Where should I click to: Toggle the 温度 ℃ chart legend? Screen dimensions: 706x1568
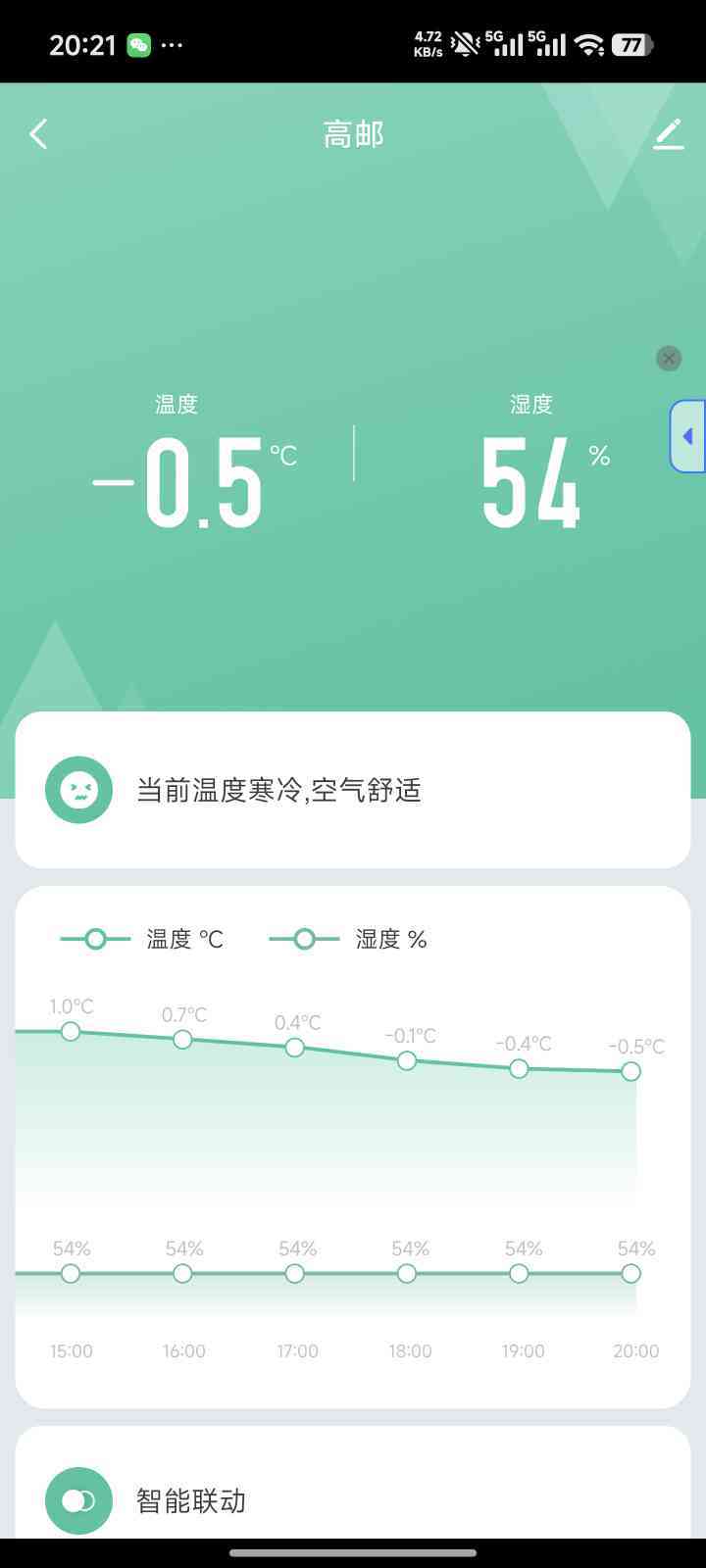pos(142,940)
